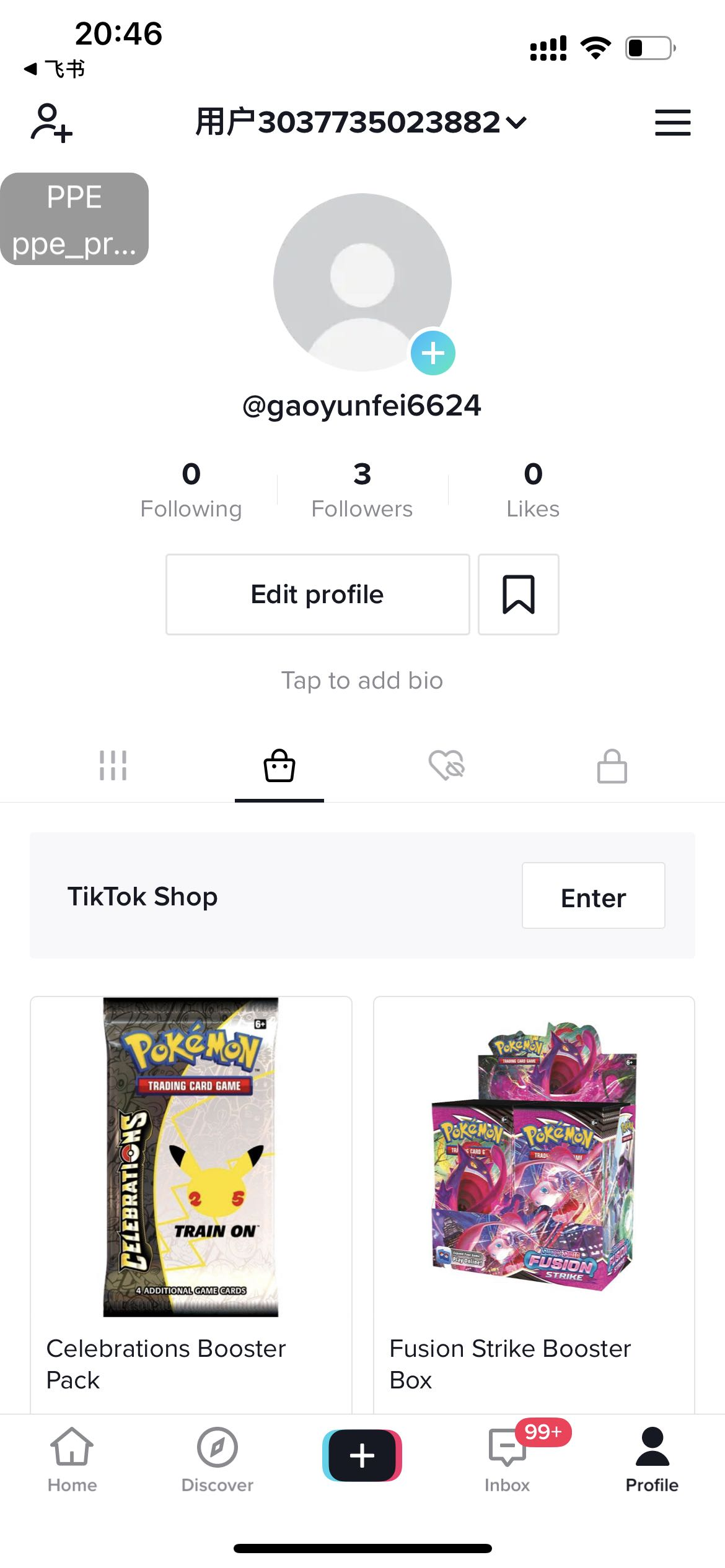Open the Following list
The image size is (725, 1568).
[191, 489]
